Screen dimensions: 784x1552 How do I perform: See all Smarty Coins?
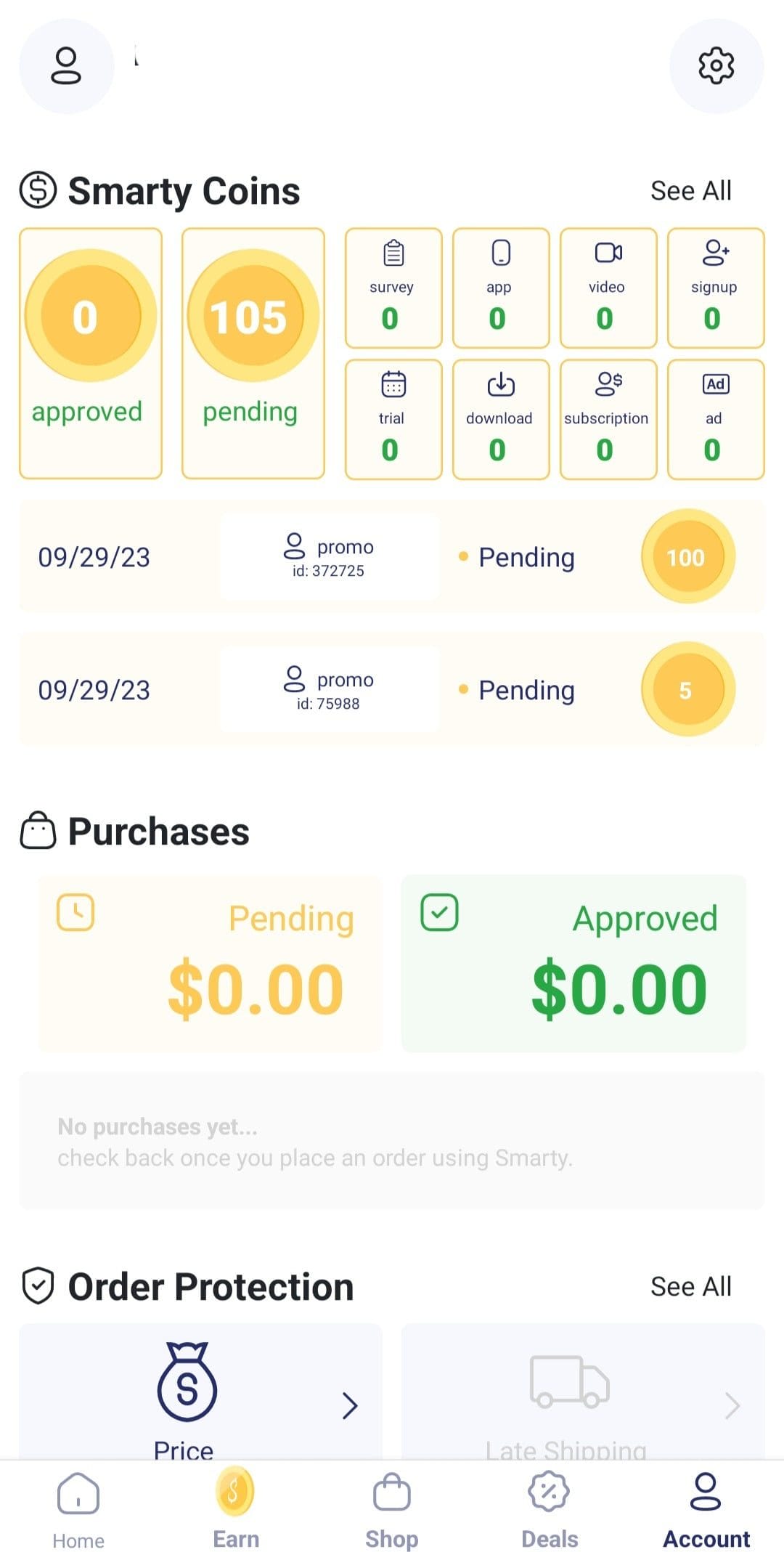pos(690,191)
